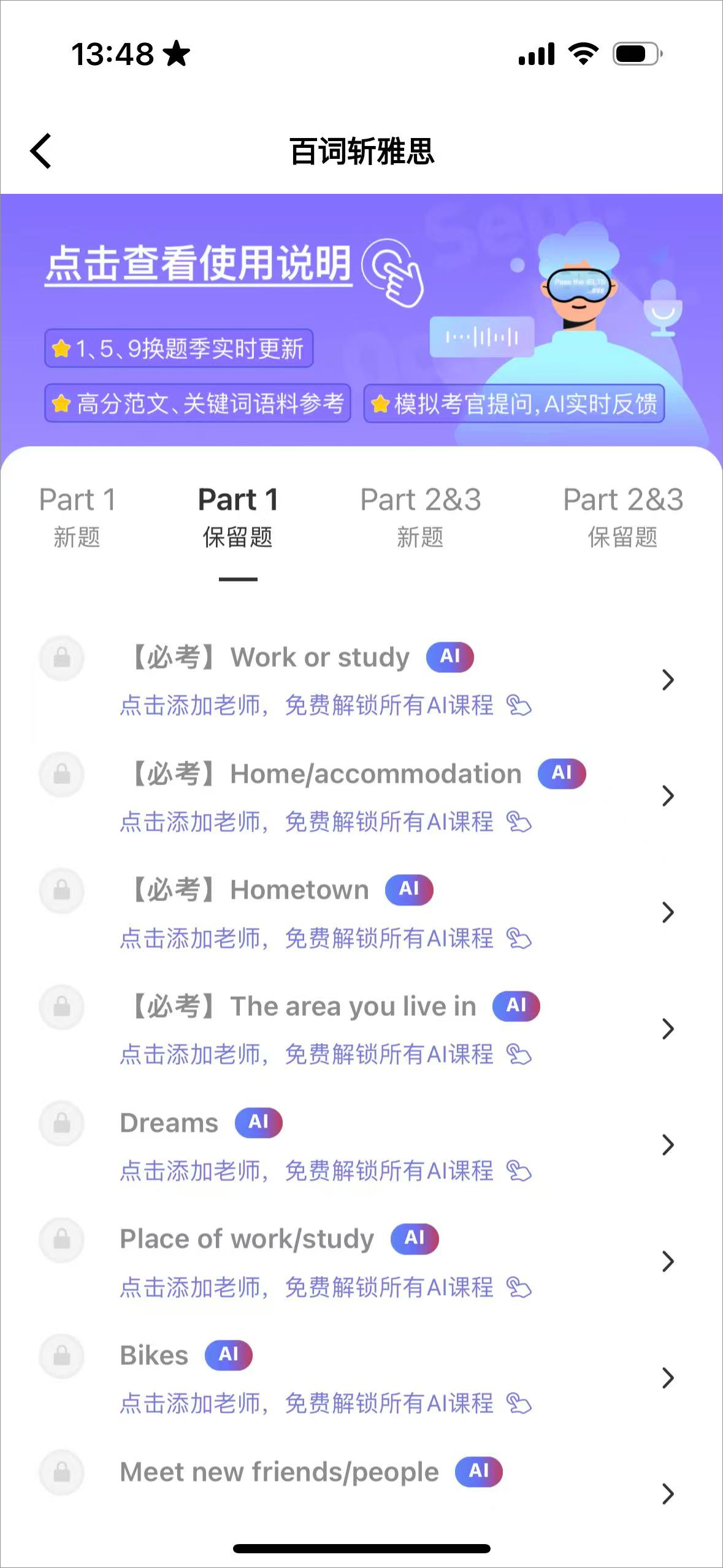Open the Place of work/study topic
The width and height of the screenshot is (723, 1568).
pos(247,1239)
